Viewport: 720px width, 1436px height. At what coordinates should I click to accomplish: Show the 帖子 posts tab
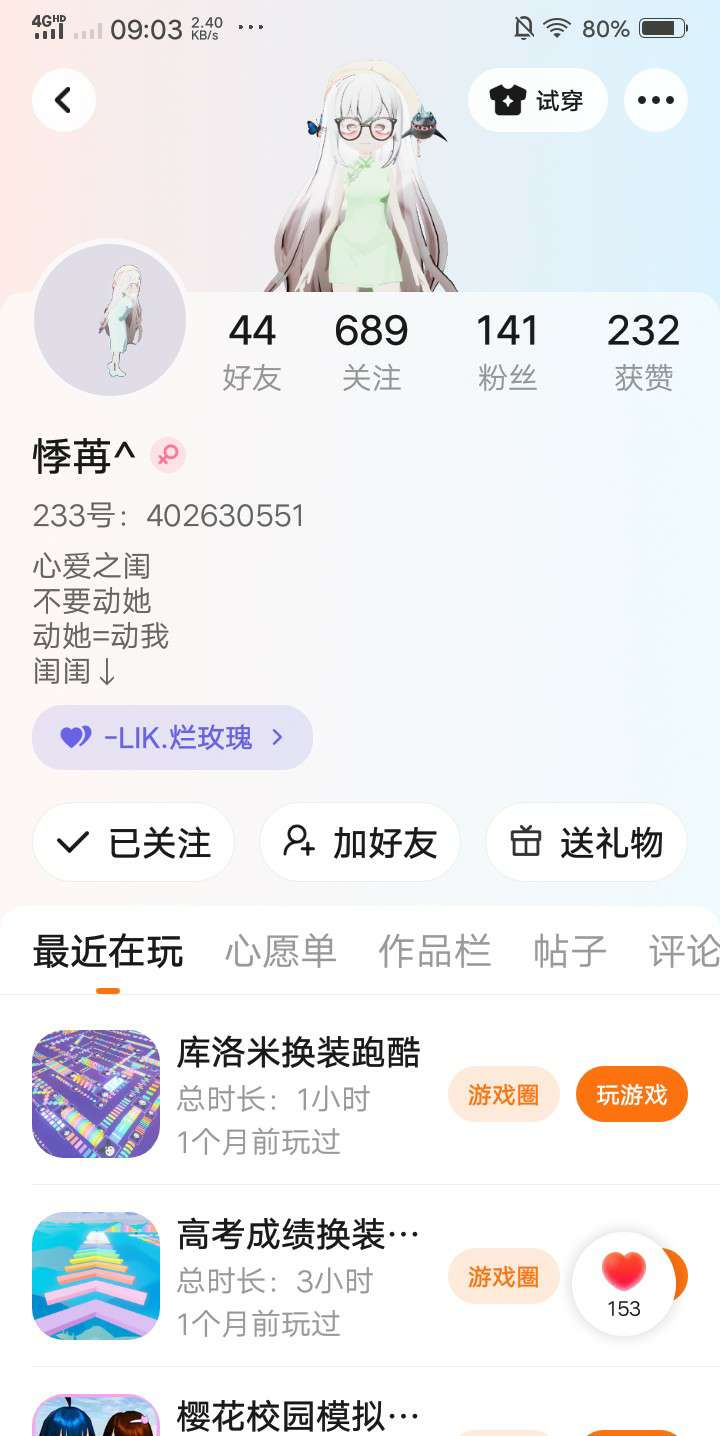pos(570,952)
